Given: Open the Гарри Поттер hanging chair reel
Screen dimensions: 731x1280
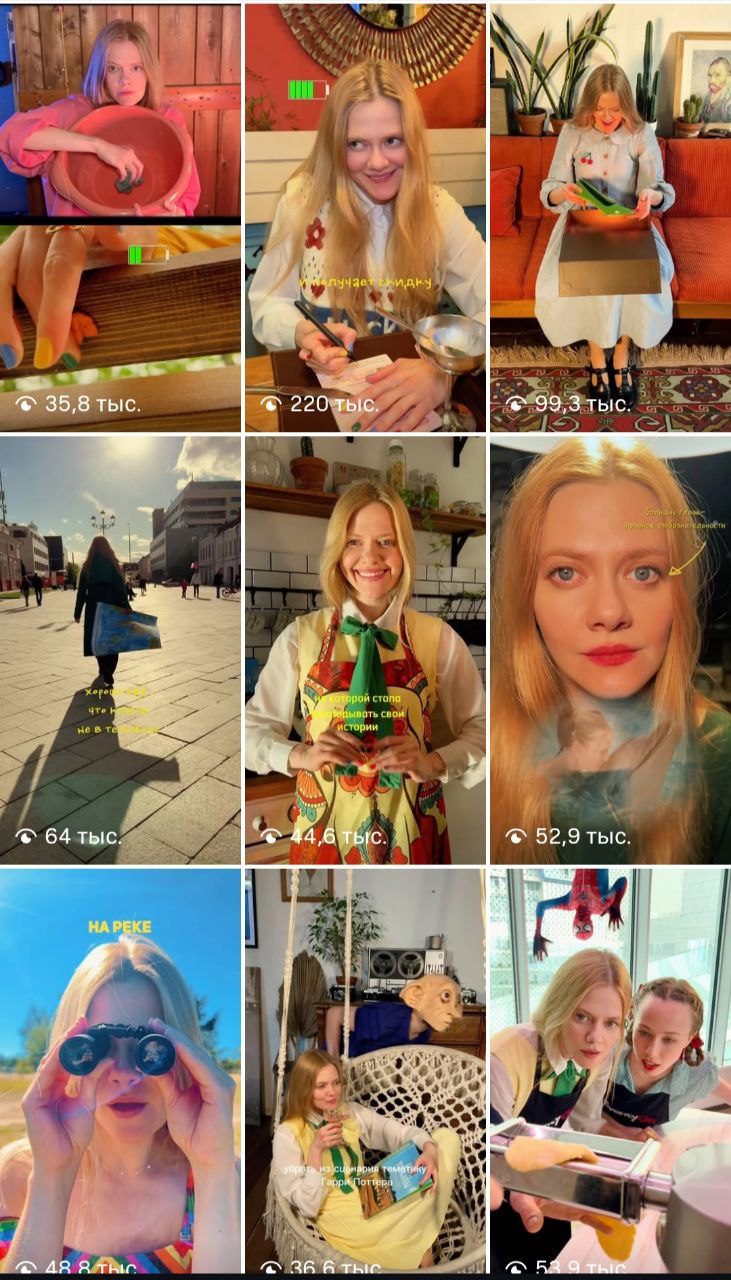Looking at the screenshot, I should click(365, 1070).
